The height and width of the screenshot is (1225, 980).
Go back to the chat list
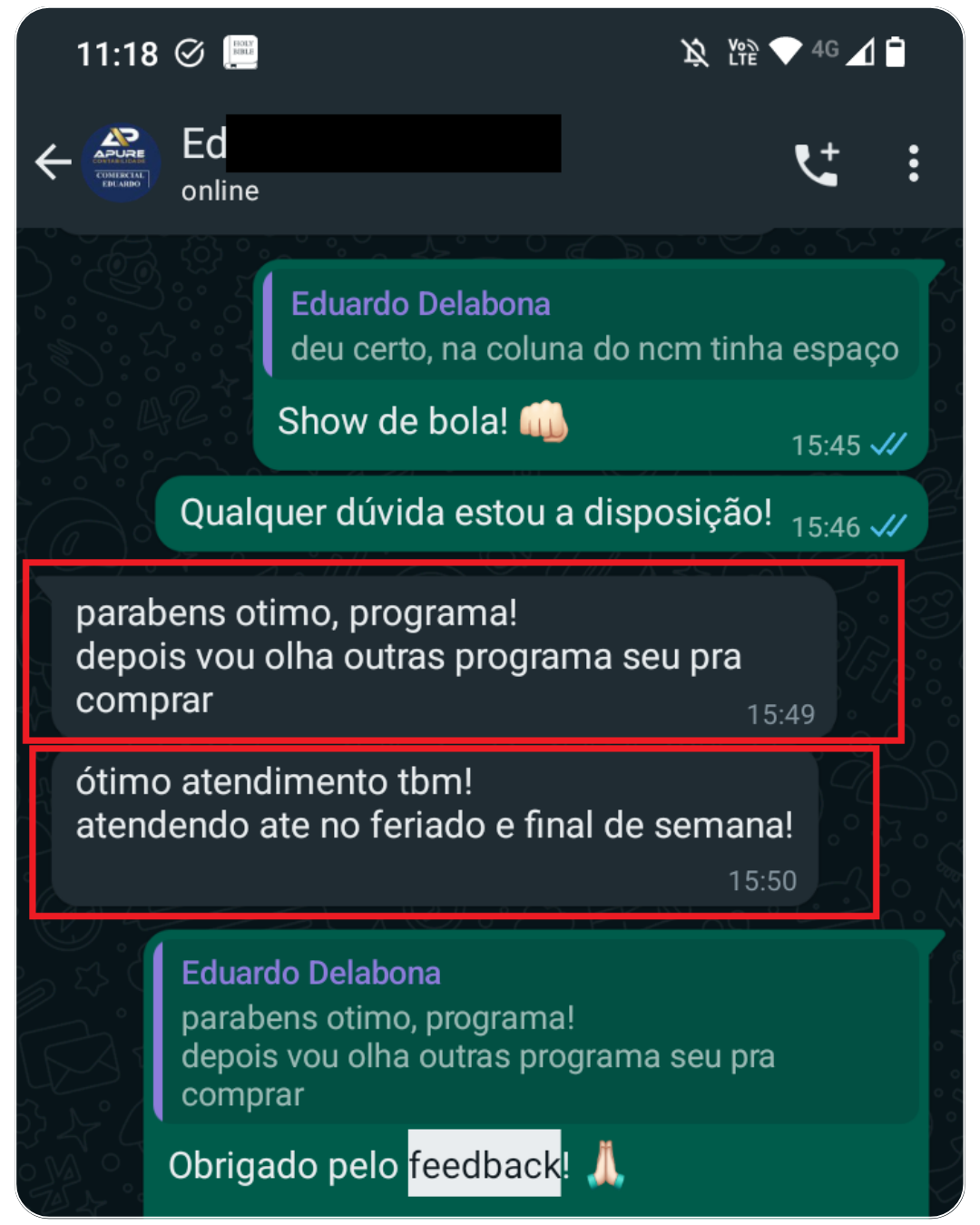tap(53, 162)
